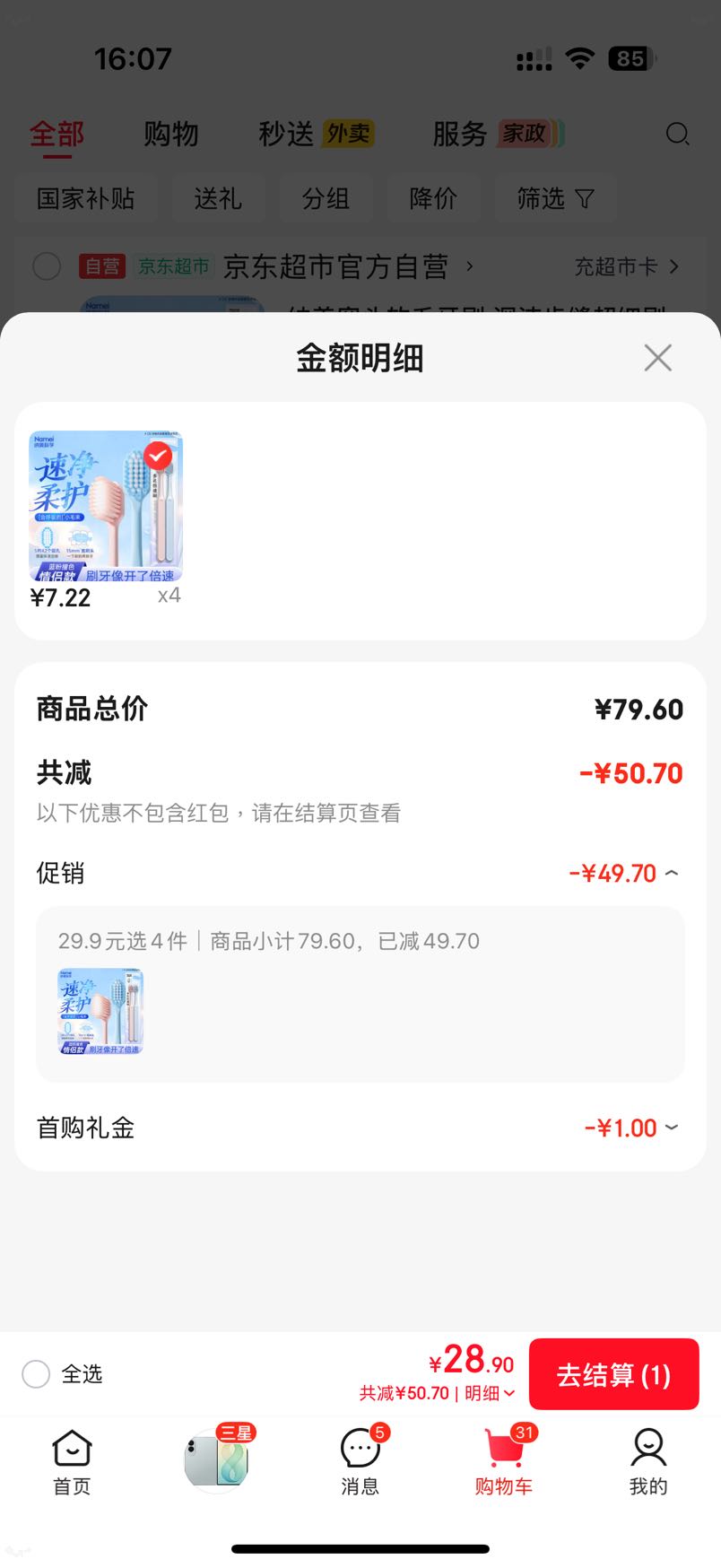Close the 金额明细 panel

coord(657,358)
